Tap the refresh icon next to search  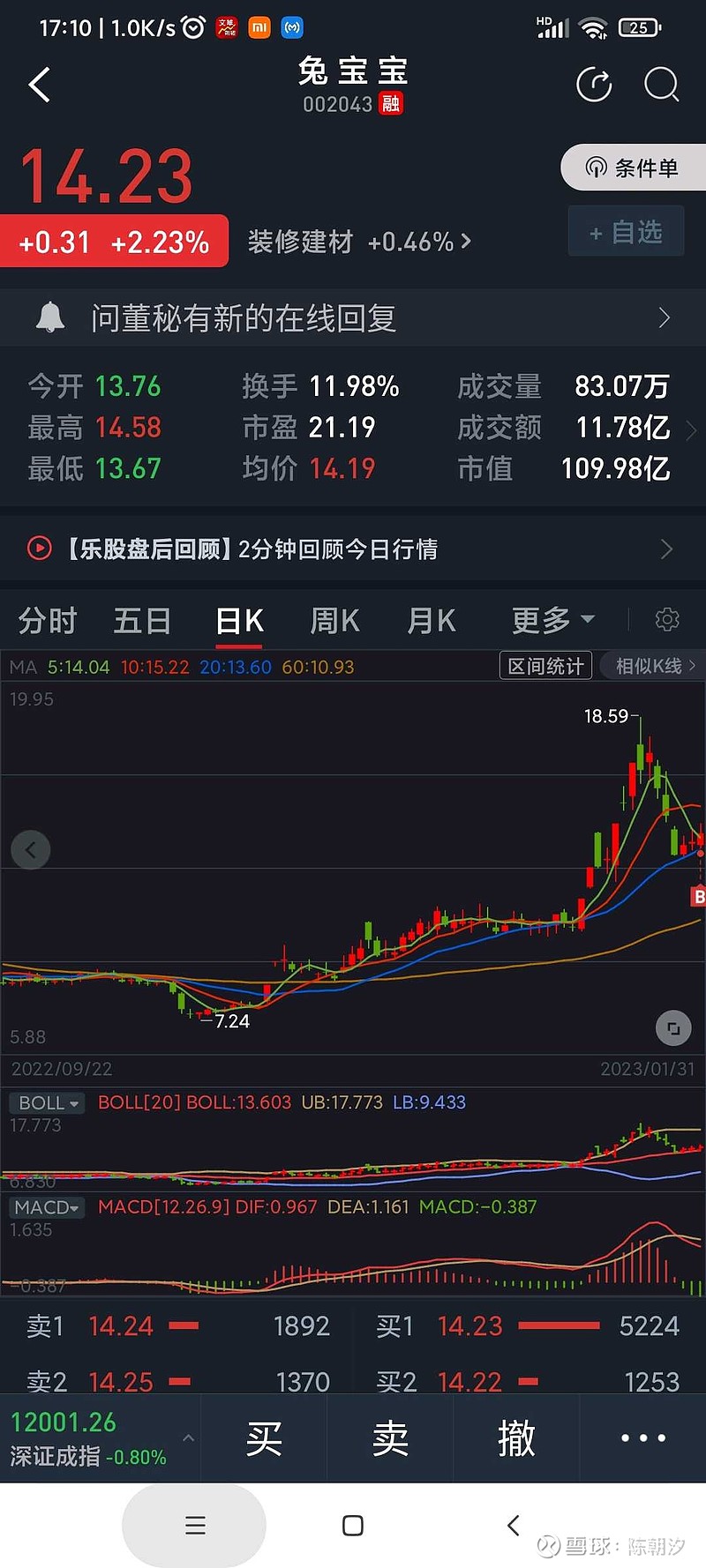point(594,86)
